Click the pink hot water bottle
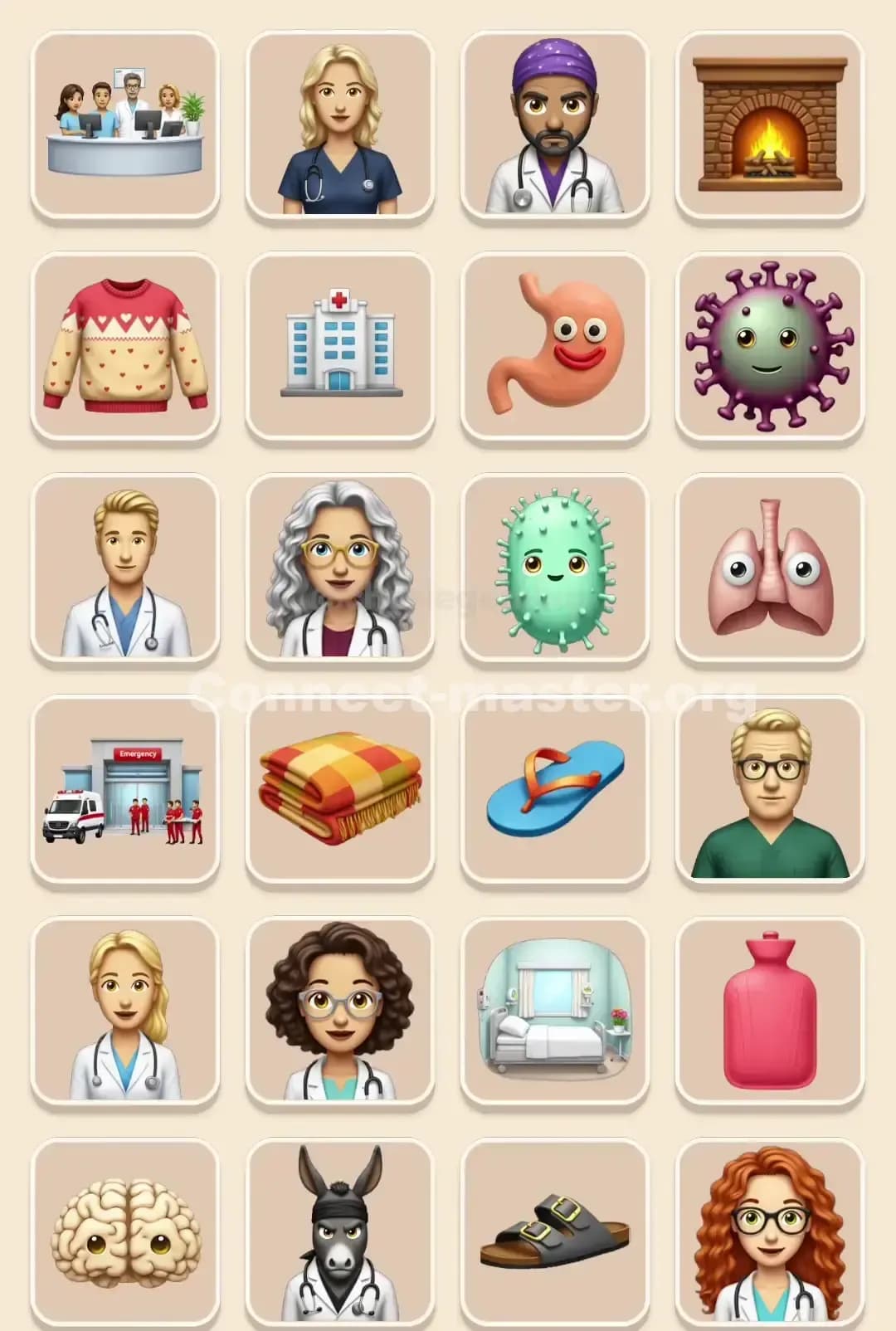This screenshot has width=896, height=1331. click(x=770, y=1013)
